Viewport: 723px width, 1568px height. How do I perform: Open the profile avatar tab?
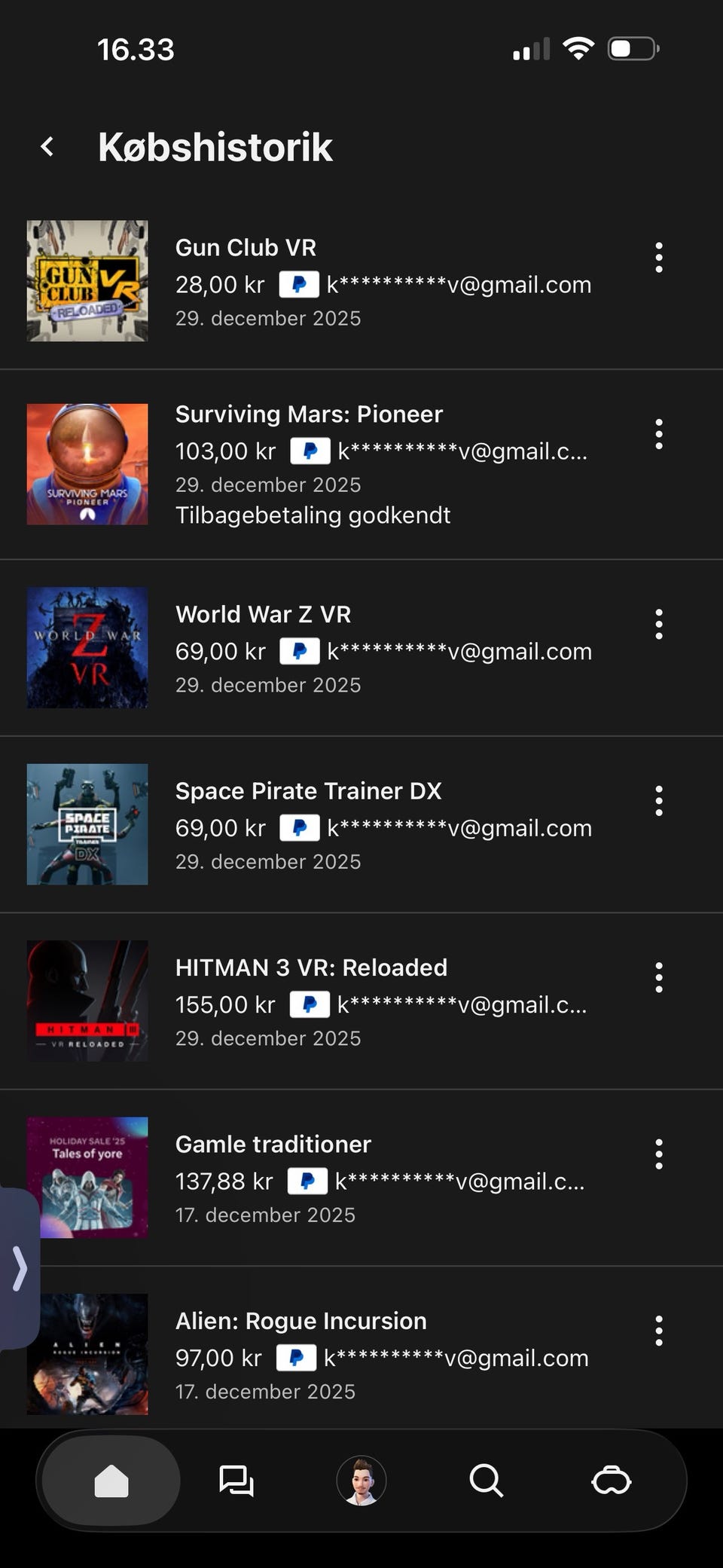tap(361, 1481)
